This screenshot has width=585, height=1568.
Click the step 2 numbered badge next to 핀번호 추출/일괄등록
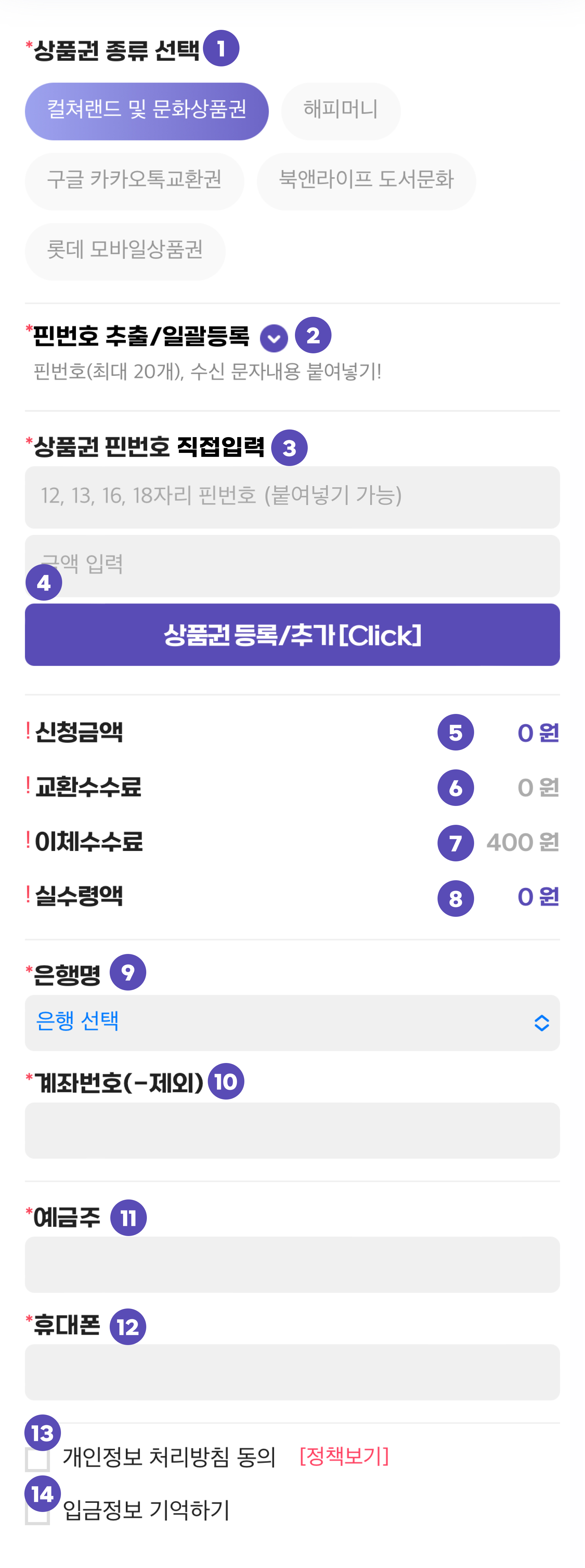pos(314,335)
